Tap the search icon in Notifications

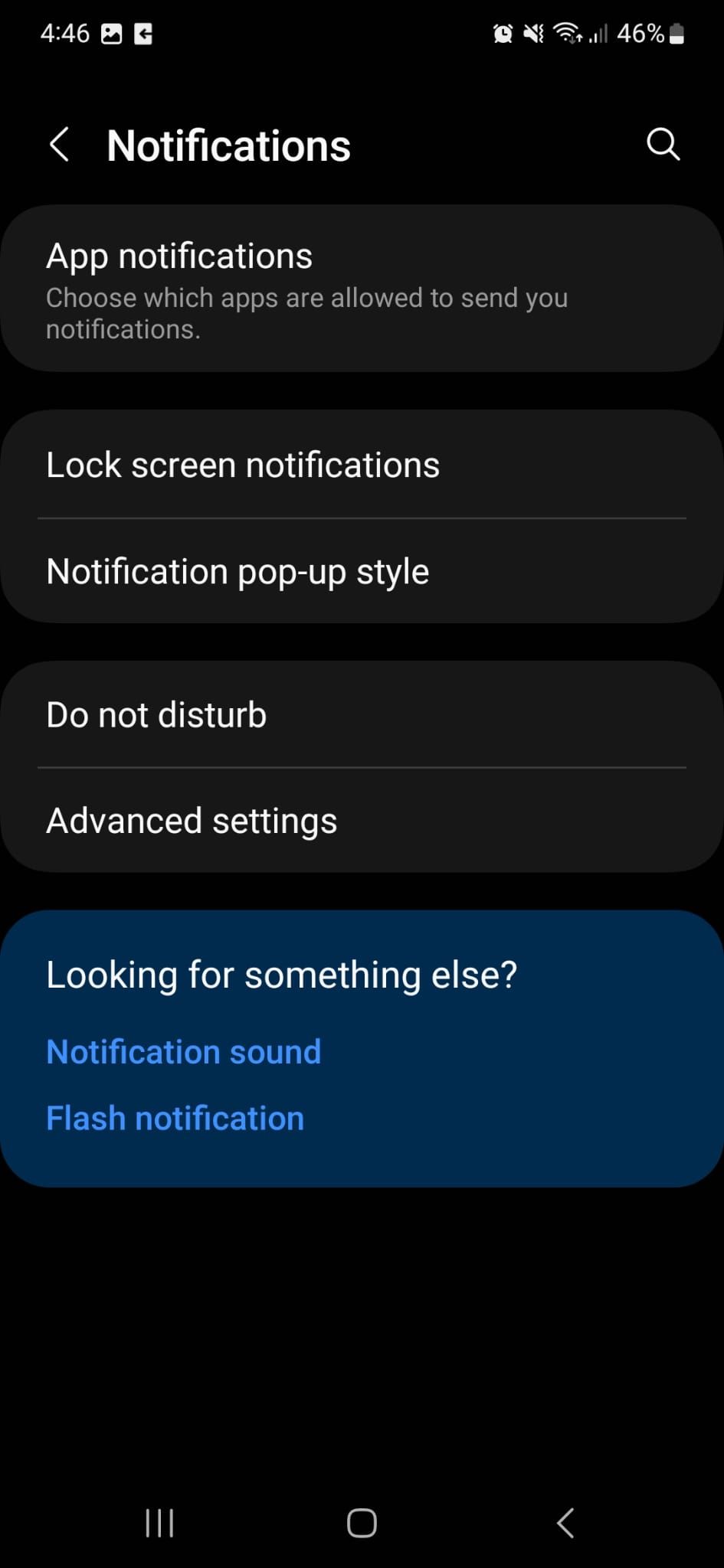pyautogui.click(x=662, y=144)
